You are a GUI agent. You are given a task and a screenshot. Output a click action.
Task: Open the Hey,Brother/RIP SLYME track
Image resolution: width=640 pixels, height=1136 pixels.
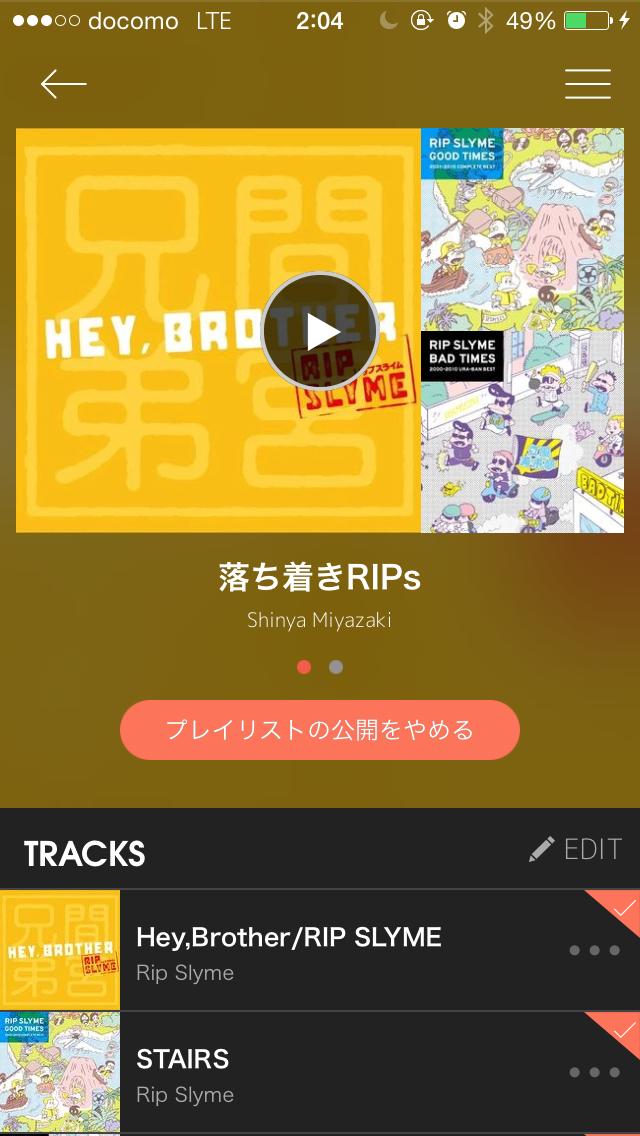289,951
